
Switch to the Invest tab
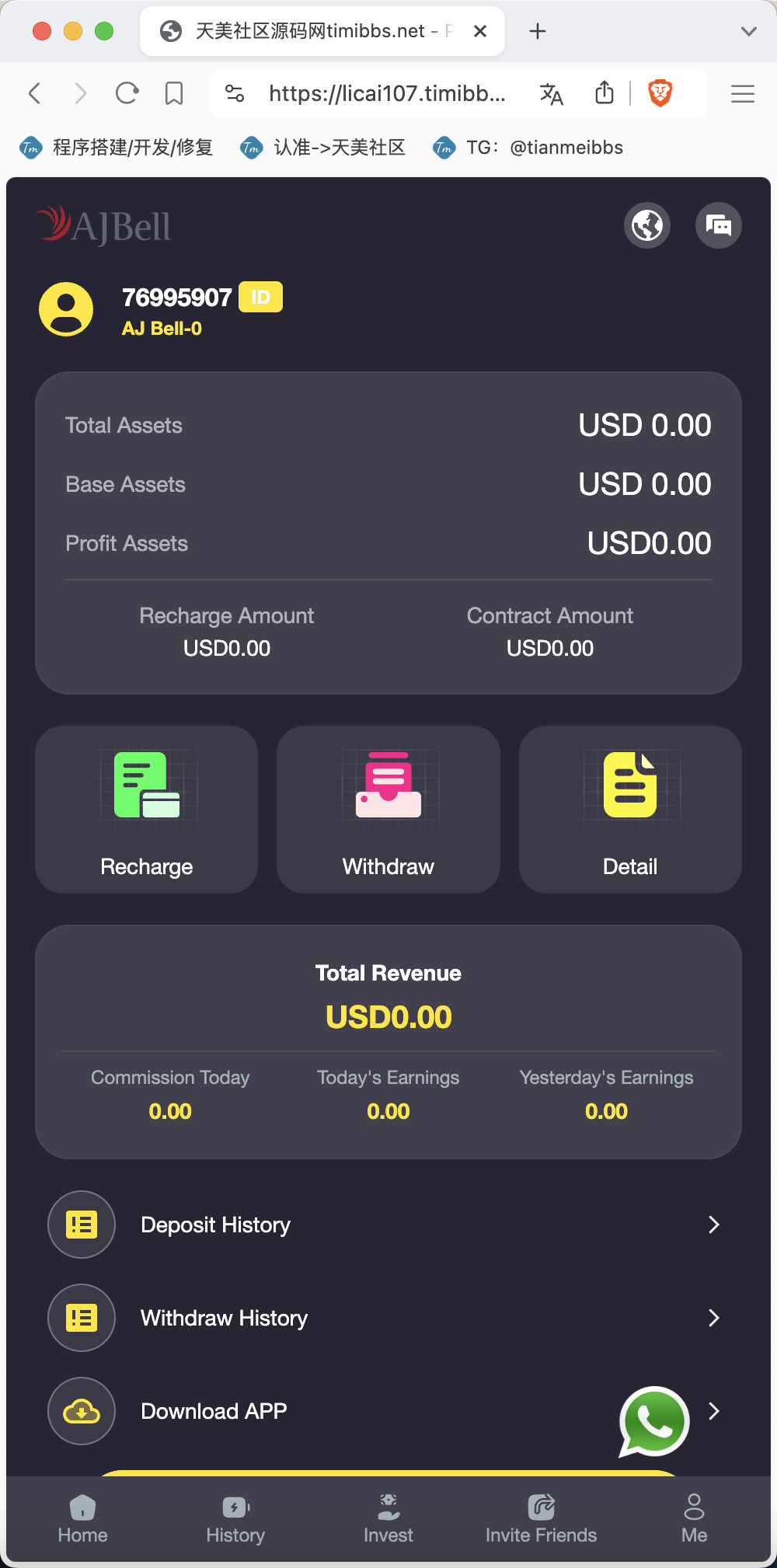pyautogui.click(x=388, y=1519)
